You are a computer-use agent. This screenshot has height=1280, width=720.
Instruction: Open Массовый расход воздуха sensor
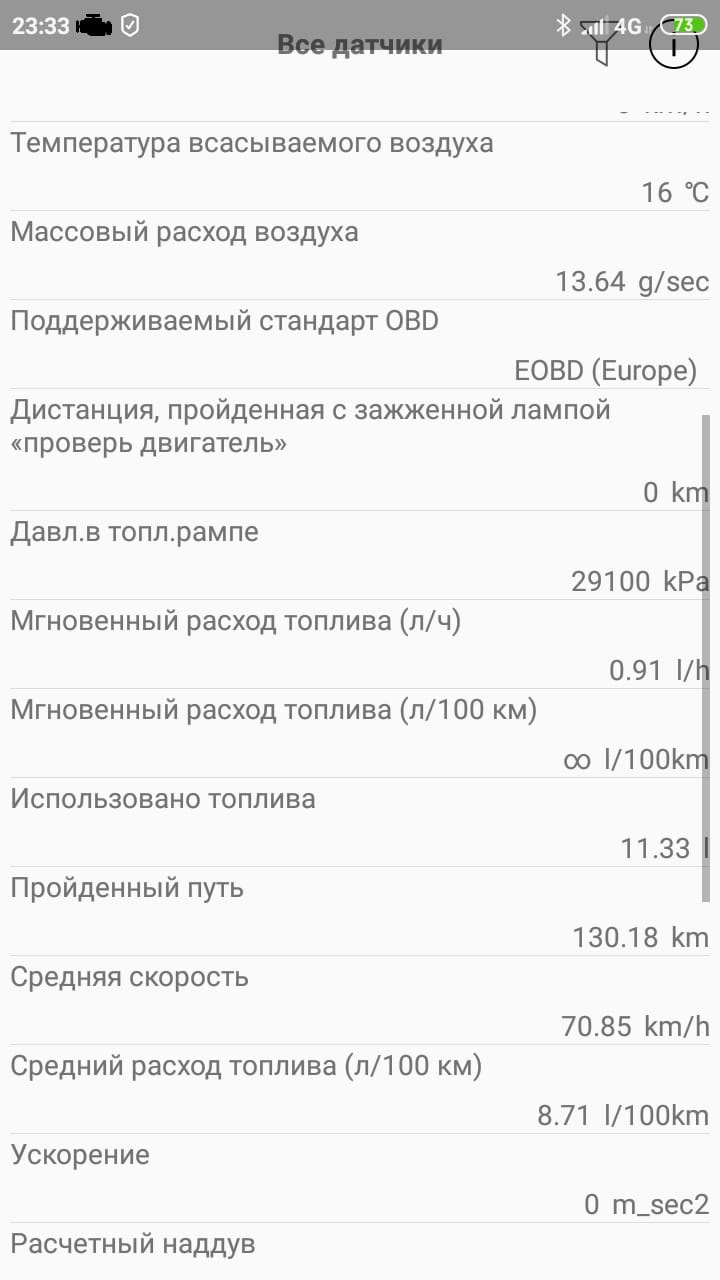tap(360, 255)
